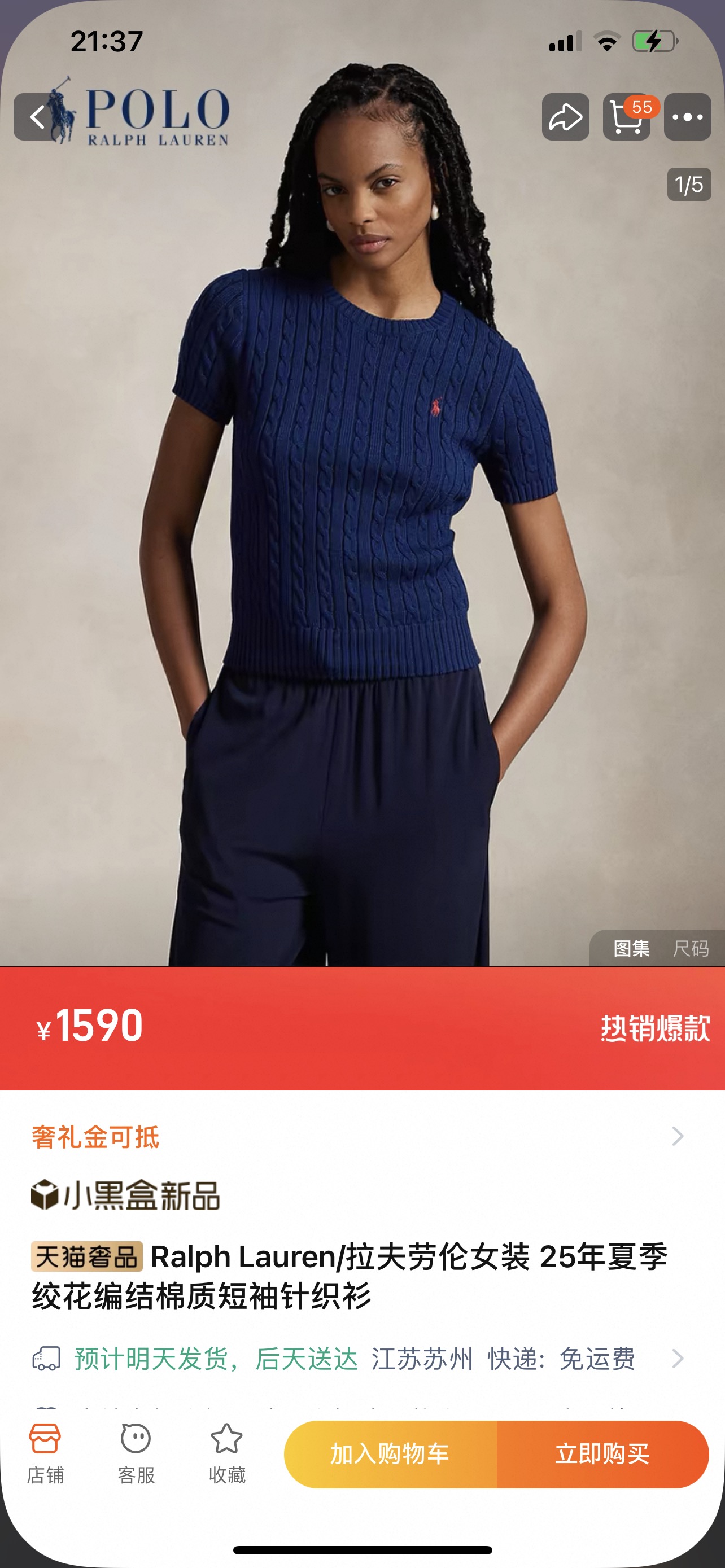Open the 奢礼金可抵 details row
Screen dimensions: 725x1568
coord(359,1136)
